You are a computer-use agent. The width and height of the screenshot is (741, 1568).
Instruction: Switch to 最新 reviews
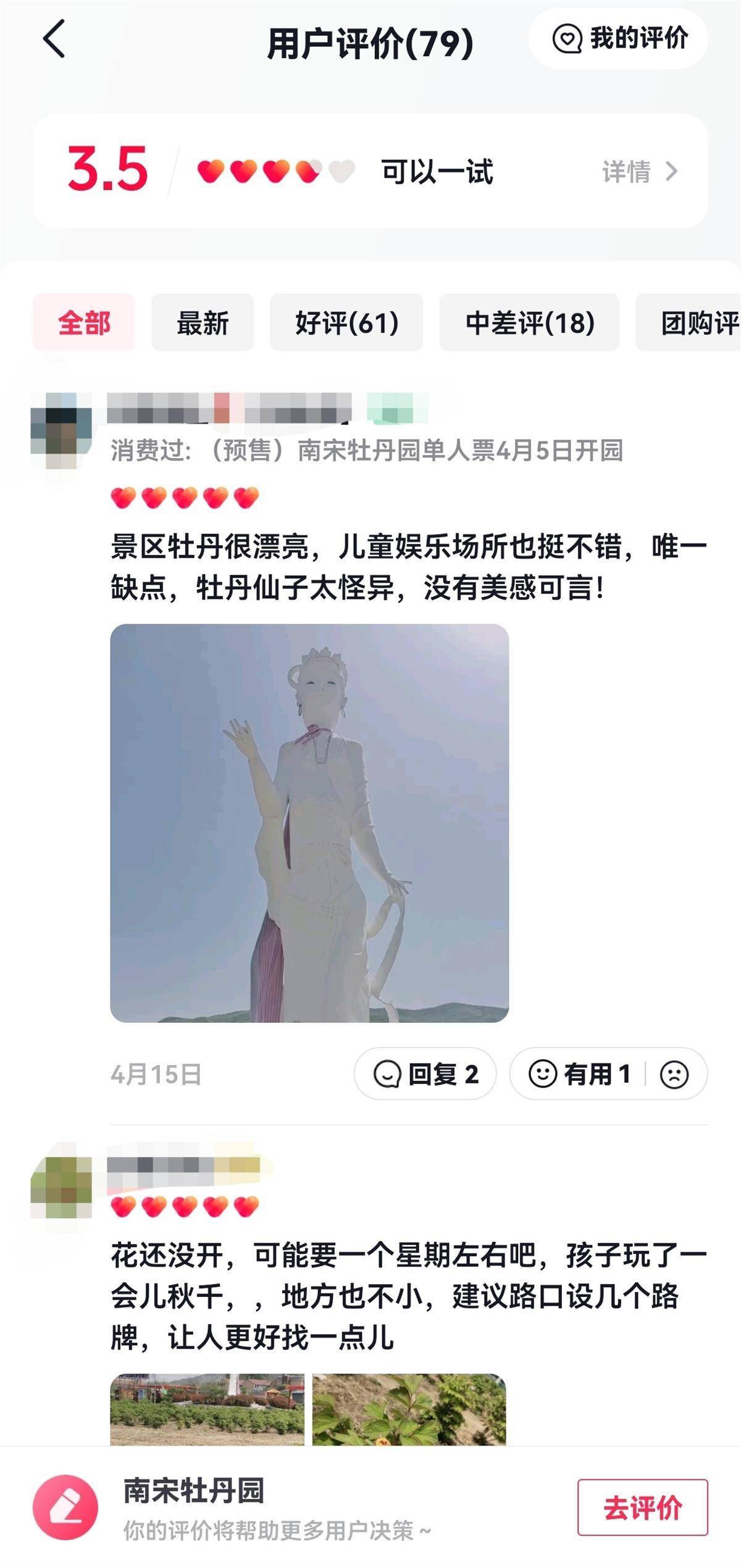point(203,323)
